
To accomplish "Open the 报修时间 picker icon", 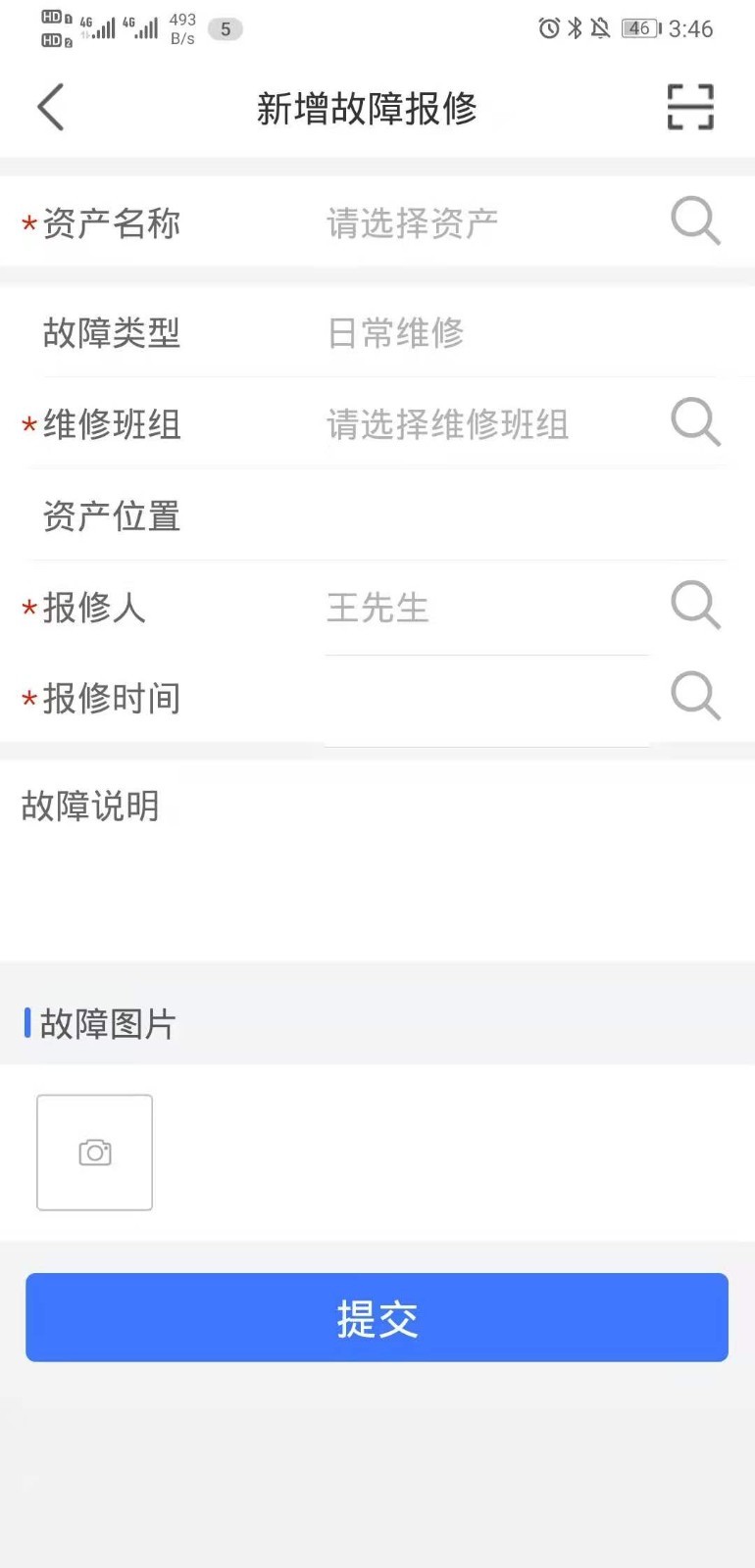I will point(695,696).
